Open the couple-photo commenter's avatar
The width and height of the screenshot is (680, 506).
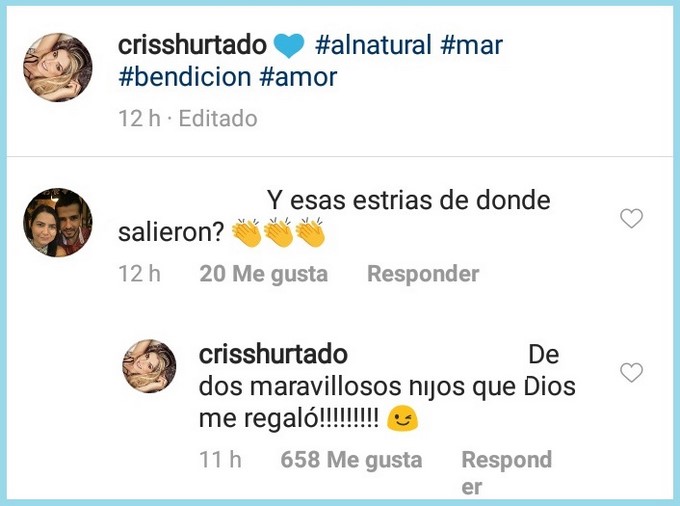(58, 222)
